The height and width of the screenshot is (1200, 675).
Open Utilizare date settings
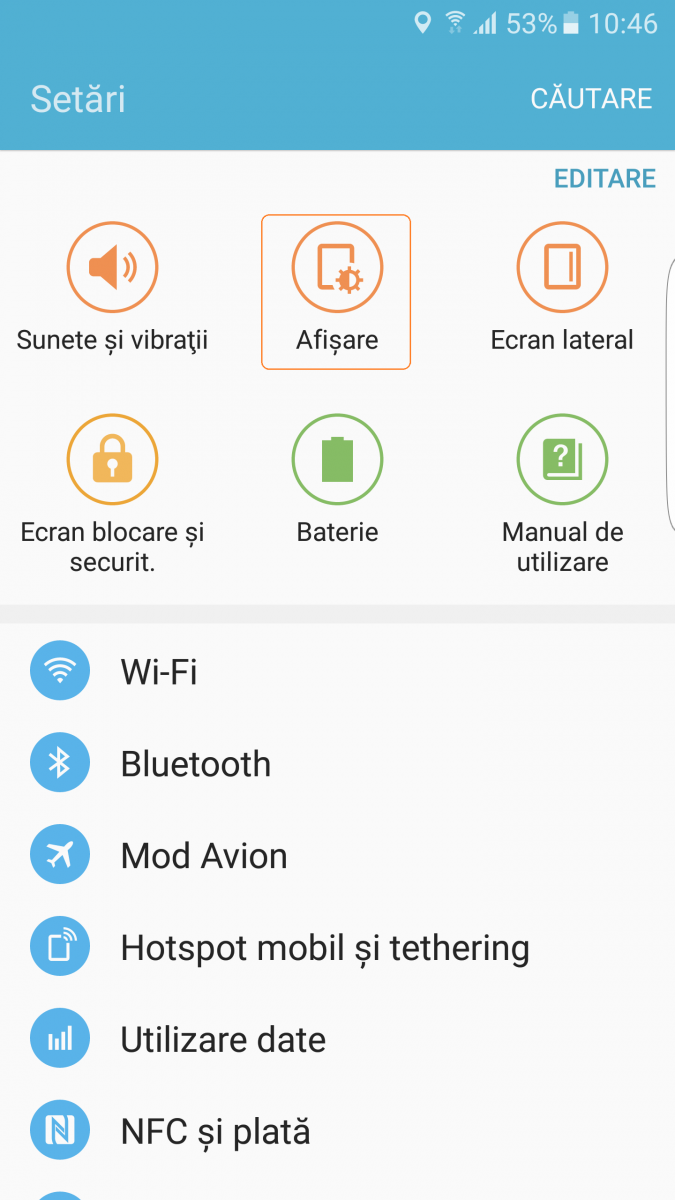tap(337, 1039)
